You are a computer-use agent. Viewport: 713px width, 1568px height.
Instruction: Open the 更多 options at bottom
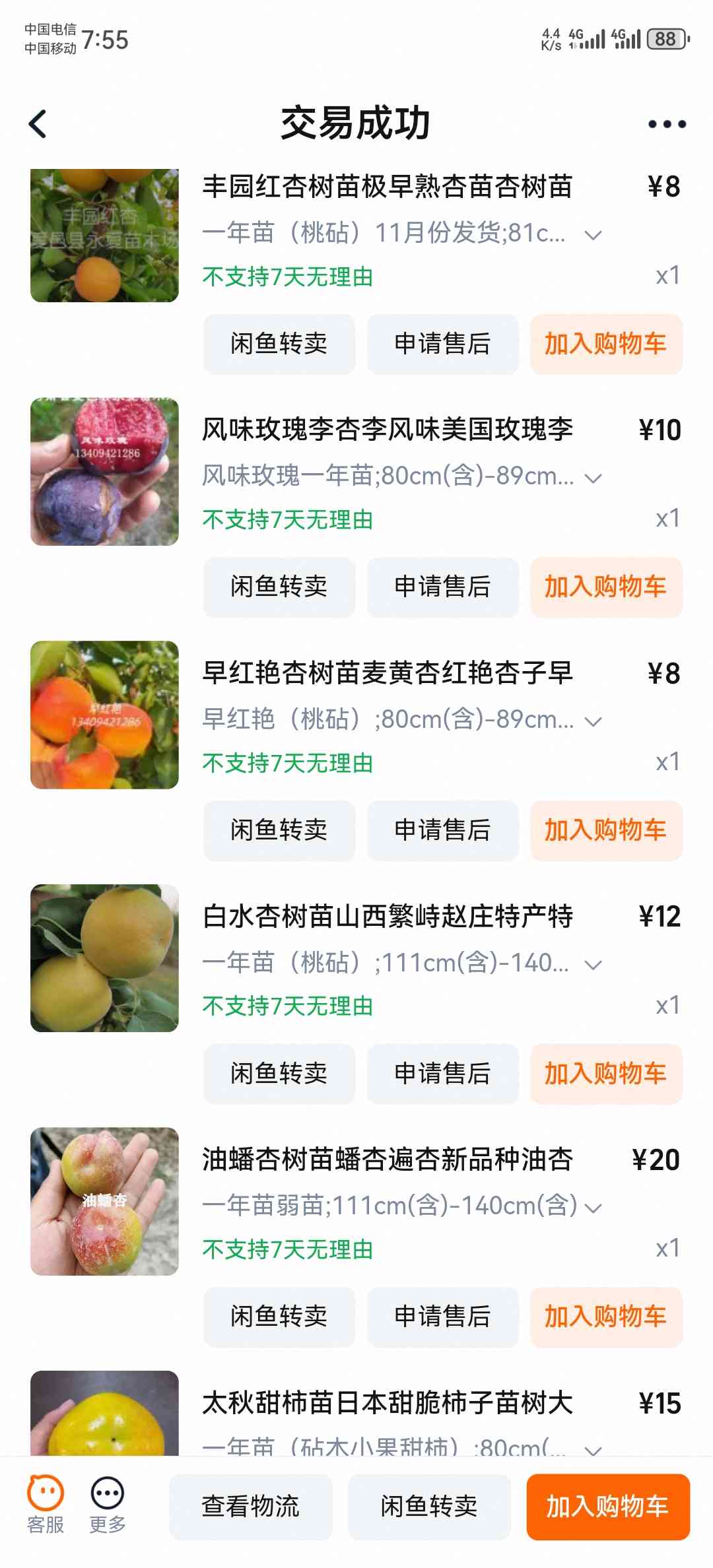(x=108, y=1505)
